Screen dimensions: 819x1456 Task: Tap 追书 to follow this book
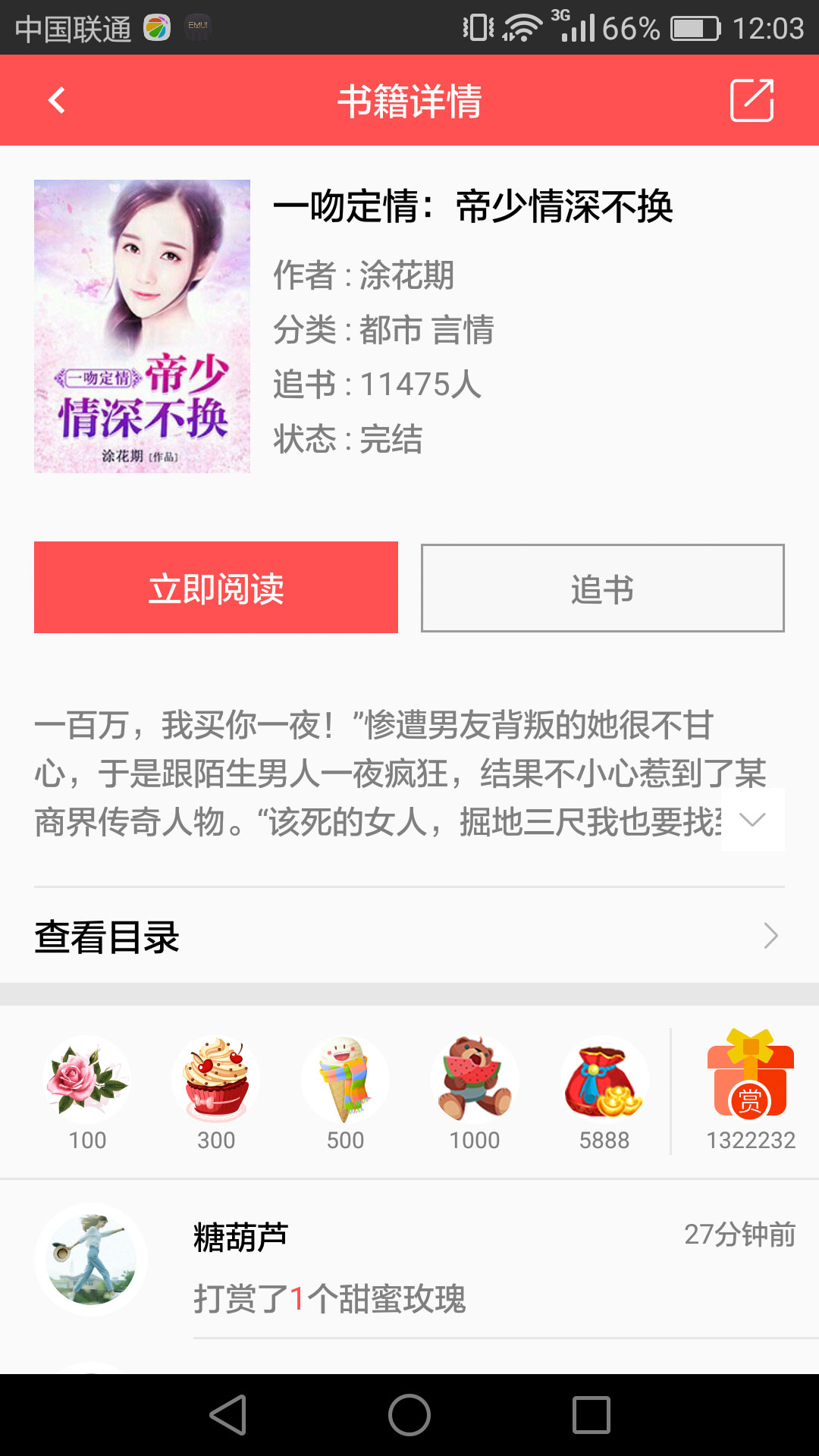(601, 587)
